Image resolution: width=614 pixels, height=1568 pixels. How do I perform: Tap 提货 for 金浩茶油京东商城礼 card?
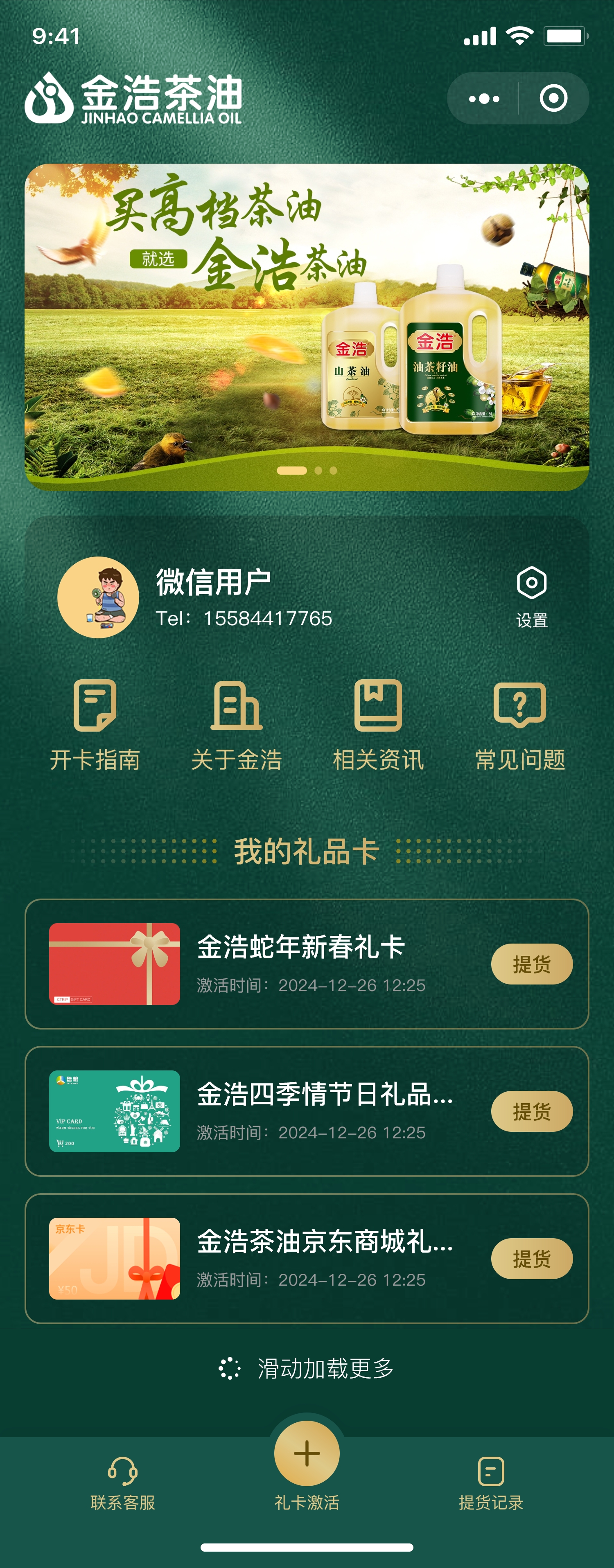pyautogui.click(x=531, y=1259)
